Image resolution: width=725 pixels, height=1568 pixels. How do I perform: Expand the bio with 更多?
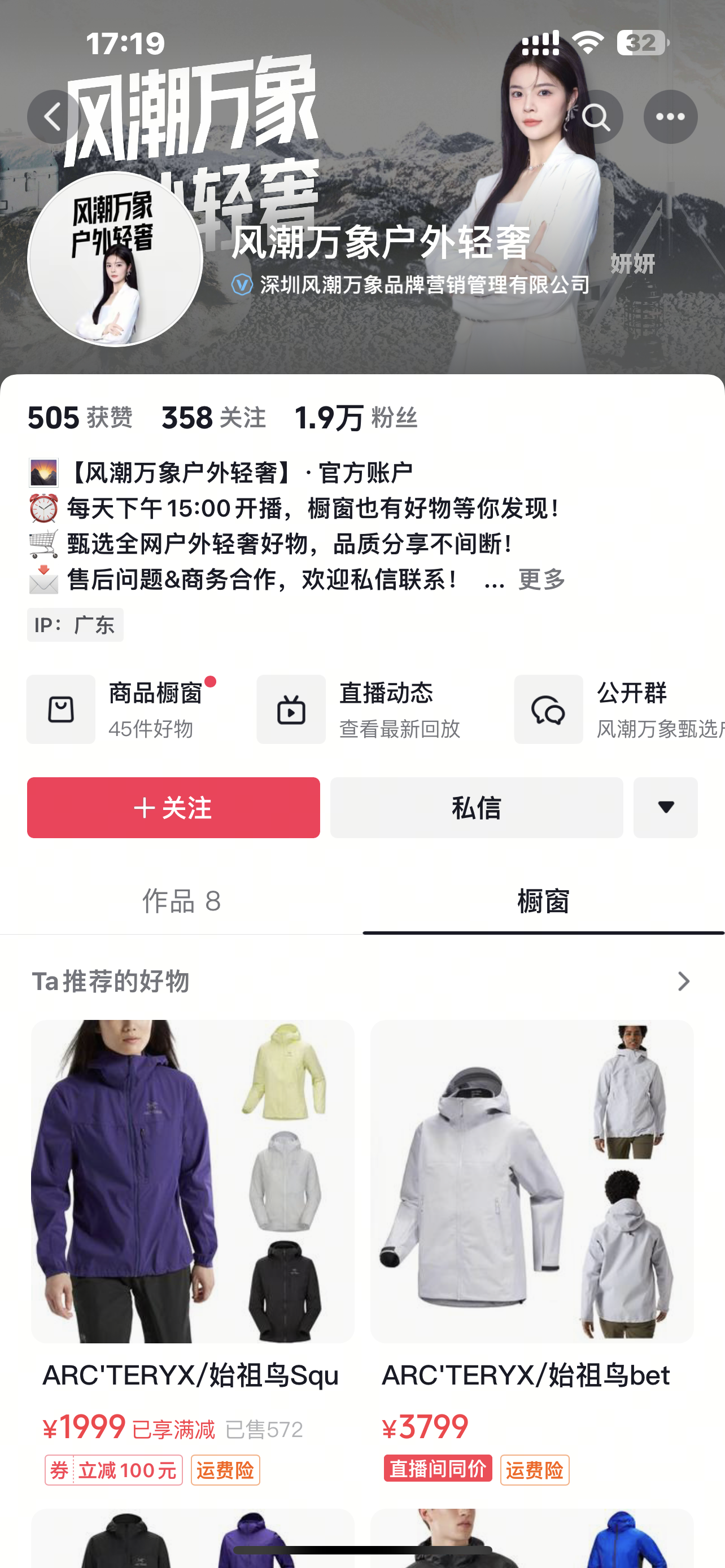[541, 580]
